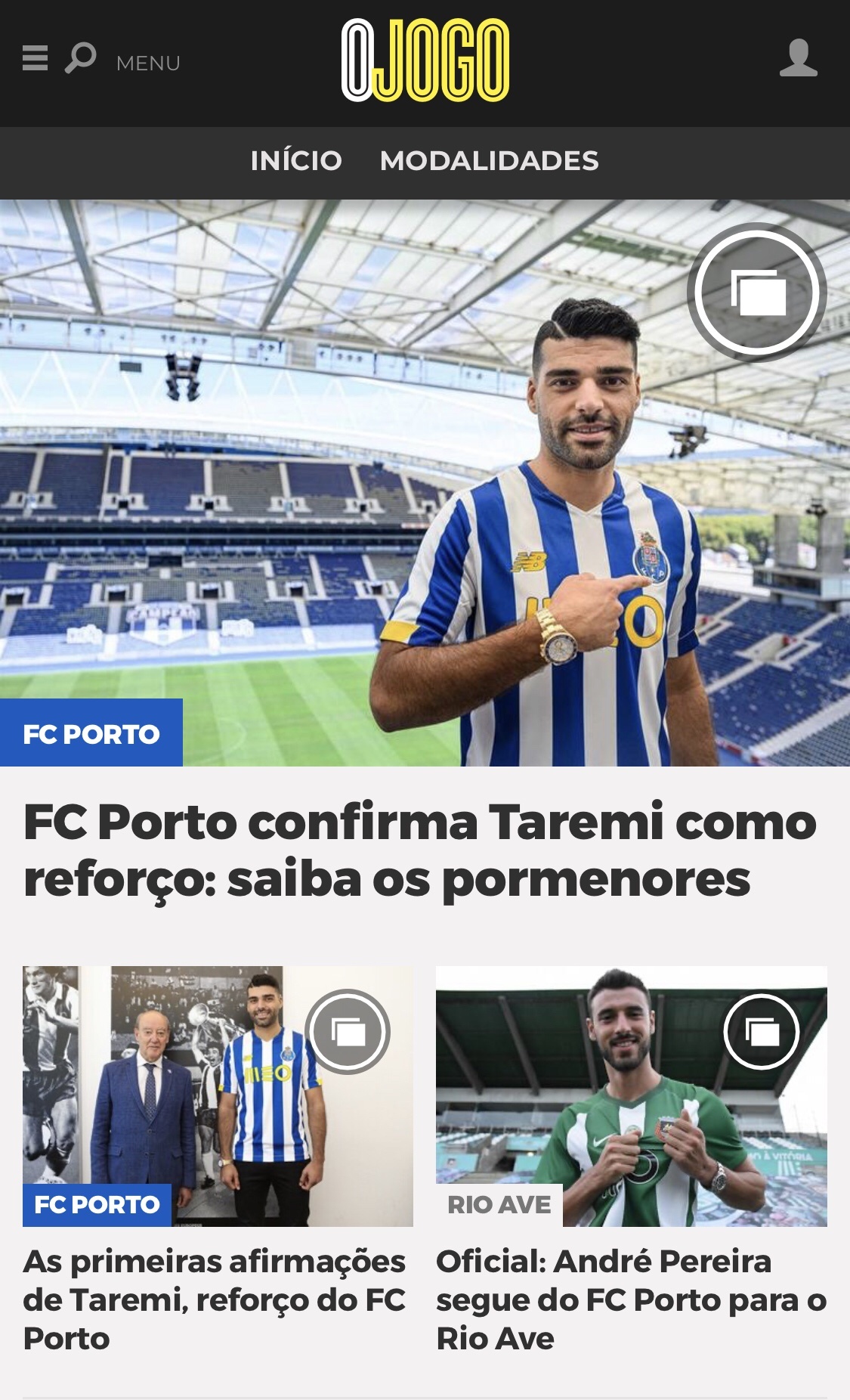Open the hamburger menu
The image size is (850, 1400).
(x=35, y=58)
